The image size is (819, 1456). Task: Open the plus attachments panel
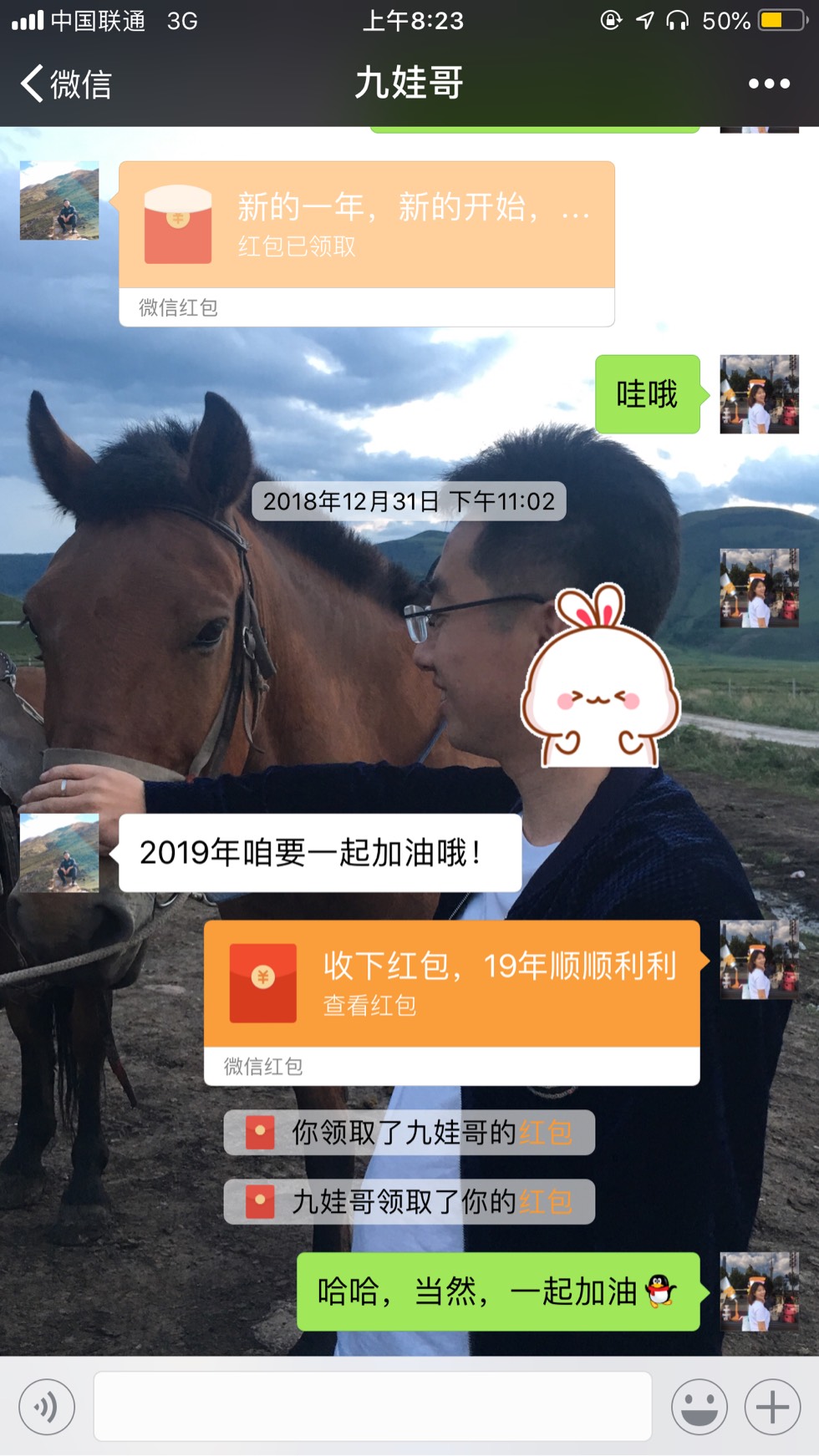click(772, 1407)
